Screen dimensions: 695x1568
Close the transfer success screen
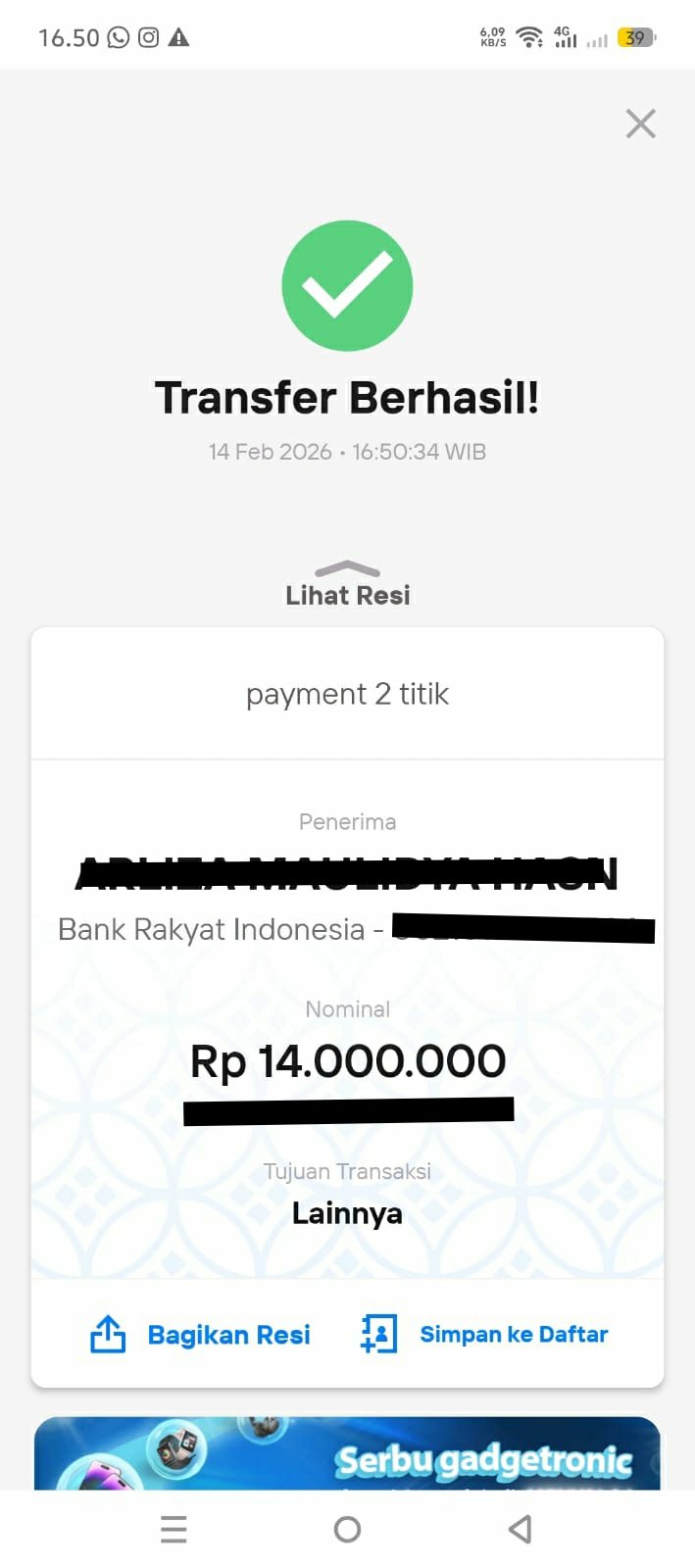click(x=640, y=123)
